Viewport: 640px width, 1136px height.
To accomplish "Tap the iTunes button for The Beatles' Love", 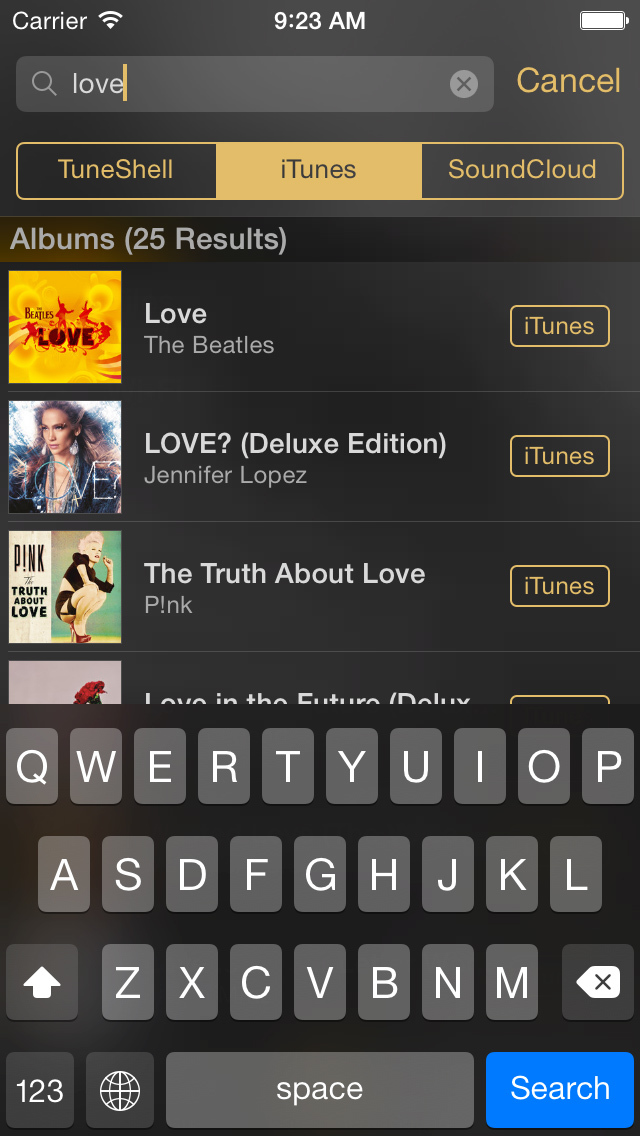I will tap(559, 326).
